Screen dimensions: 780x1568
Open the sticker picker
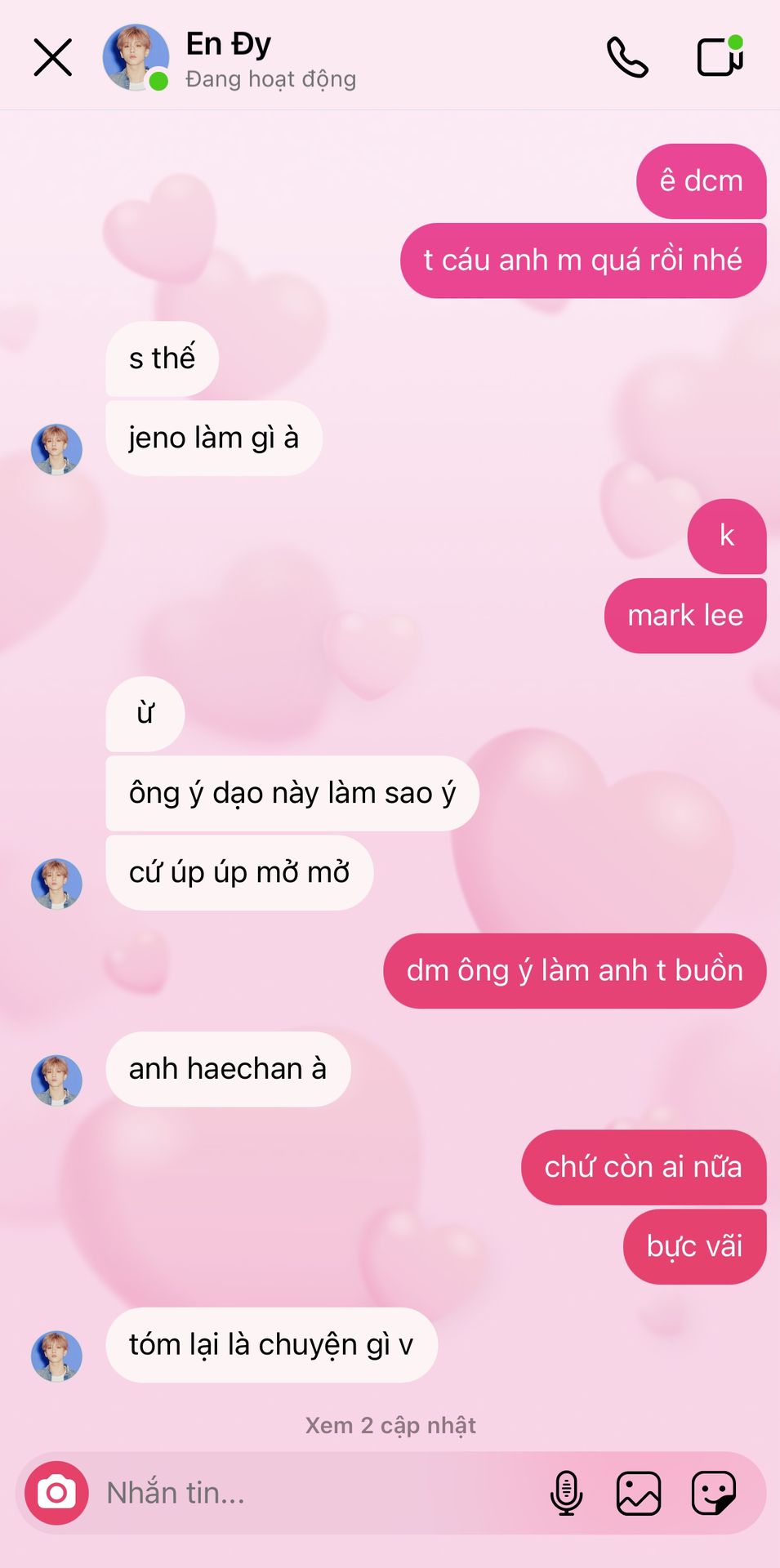tap(714, 1493)
